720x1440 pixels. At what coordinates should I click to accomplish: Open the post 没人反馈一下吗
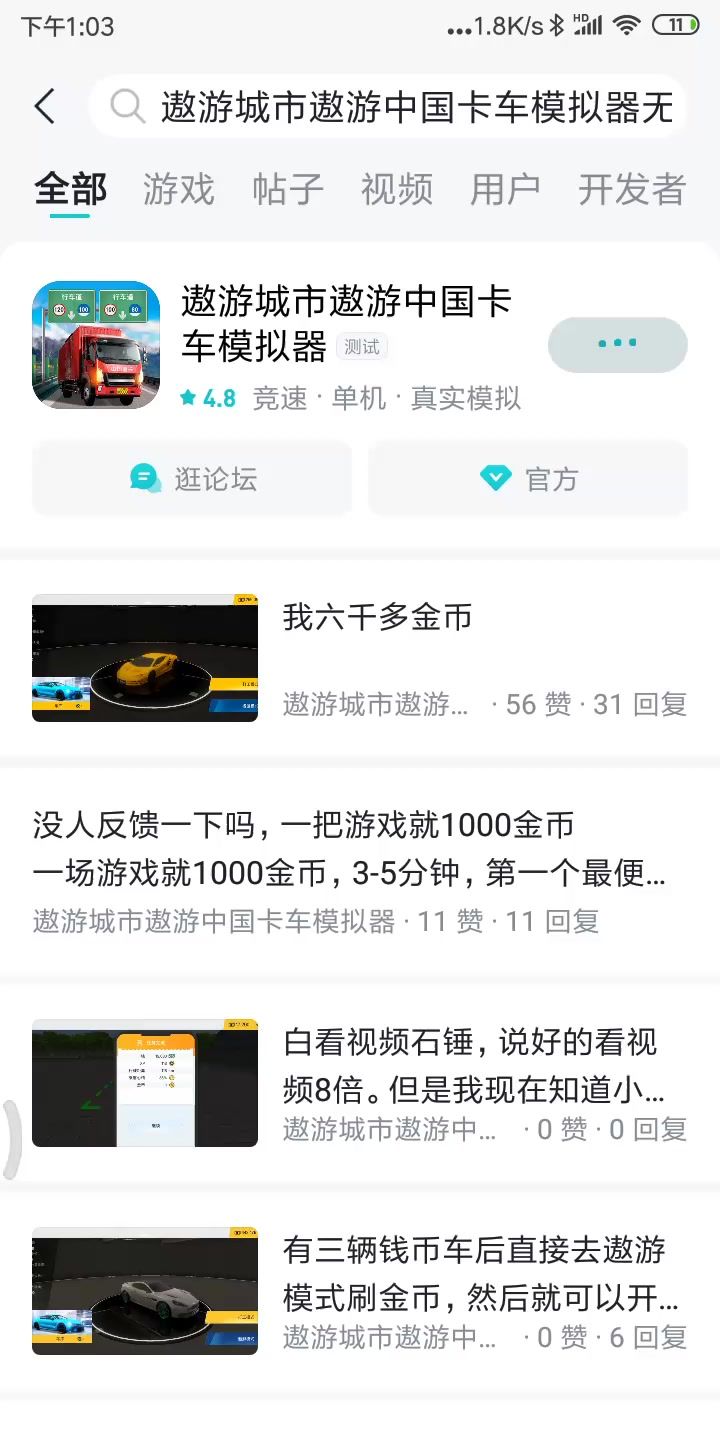point(350,850)
